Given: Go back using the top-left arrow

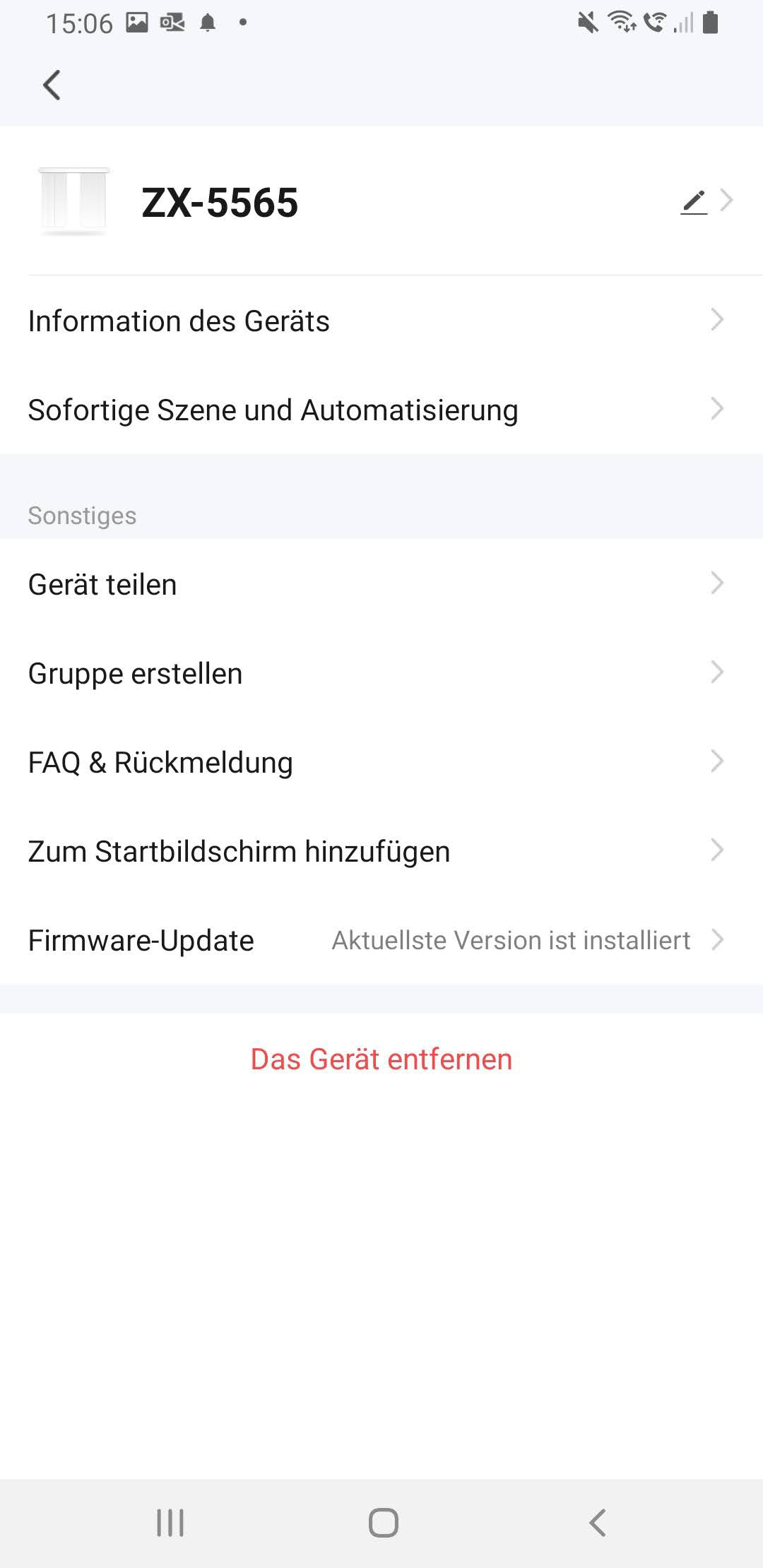Looking at the screenshot, I should click(x=52, y=85).
